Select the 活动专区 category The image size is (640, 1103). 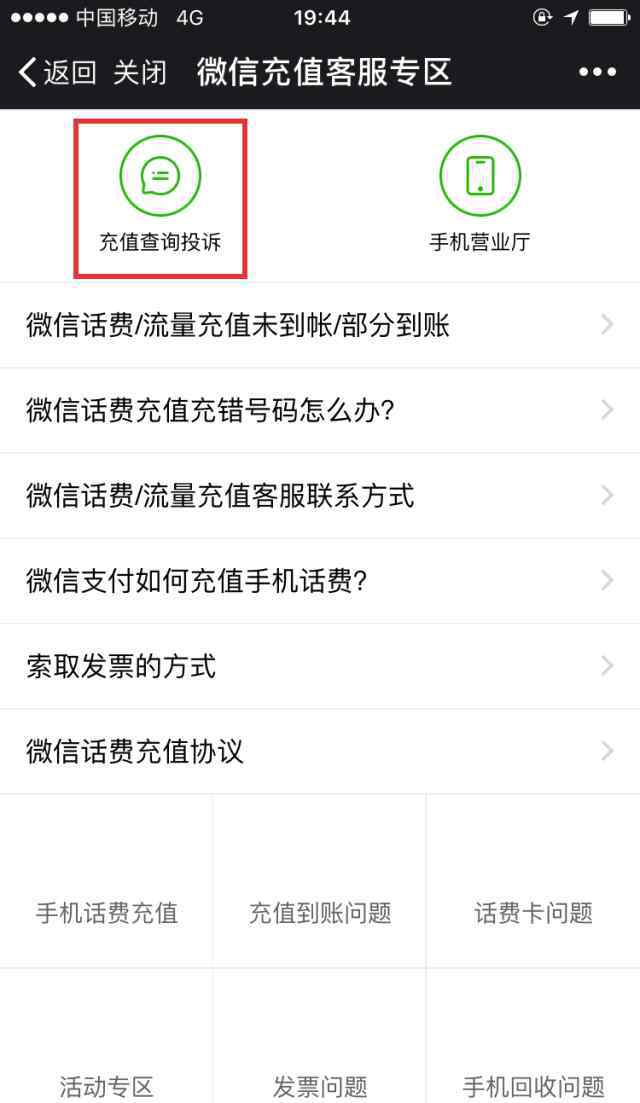pos(106,1035)
